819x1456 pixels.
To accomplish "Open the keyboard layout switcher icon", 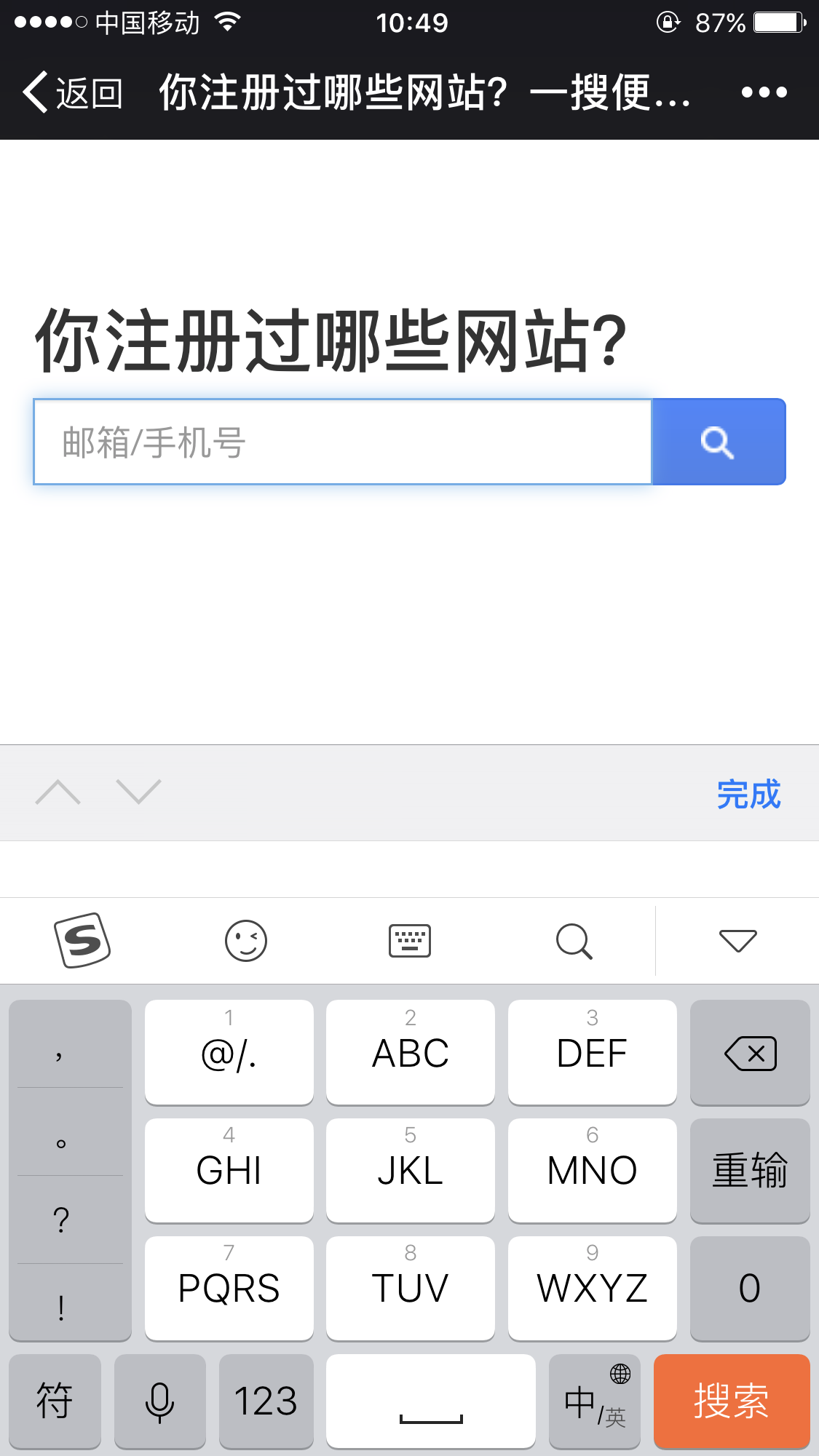I will coord(410,940).
